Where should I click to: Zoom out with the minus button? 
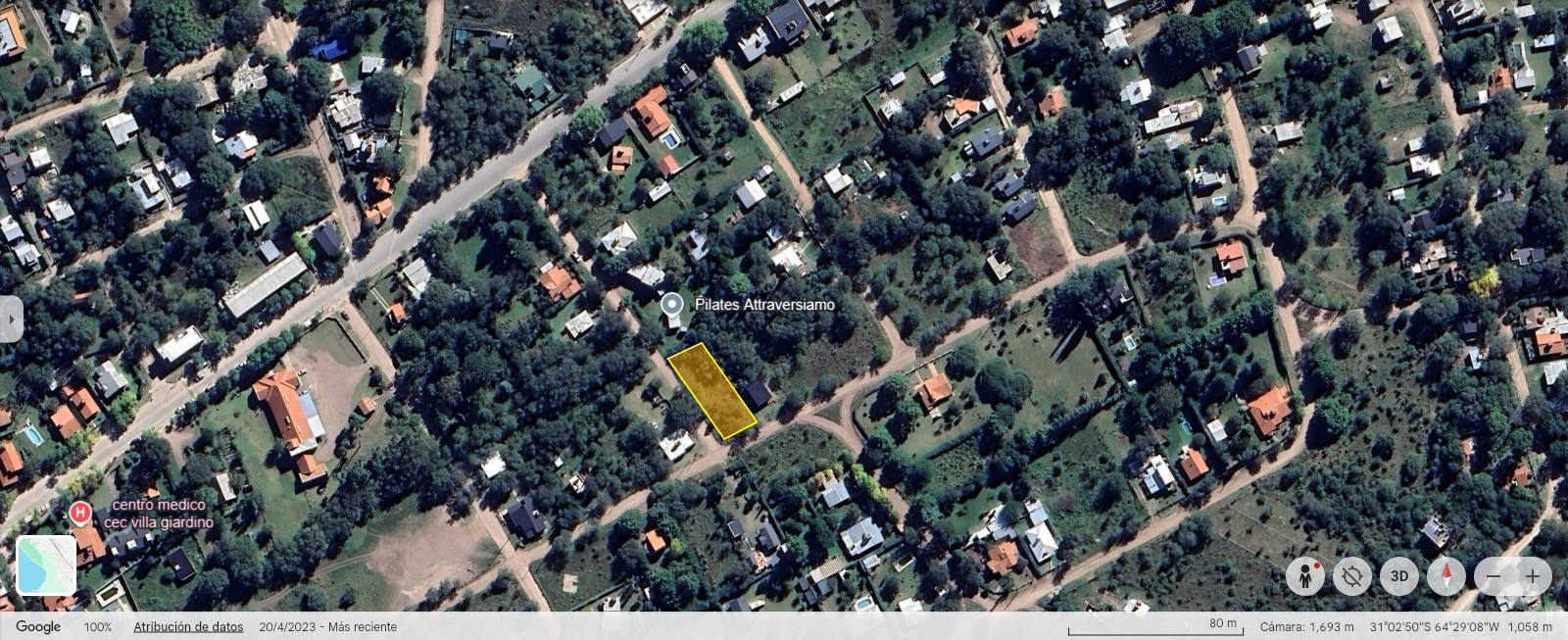(x=1494, y=576)
